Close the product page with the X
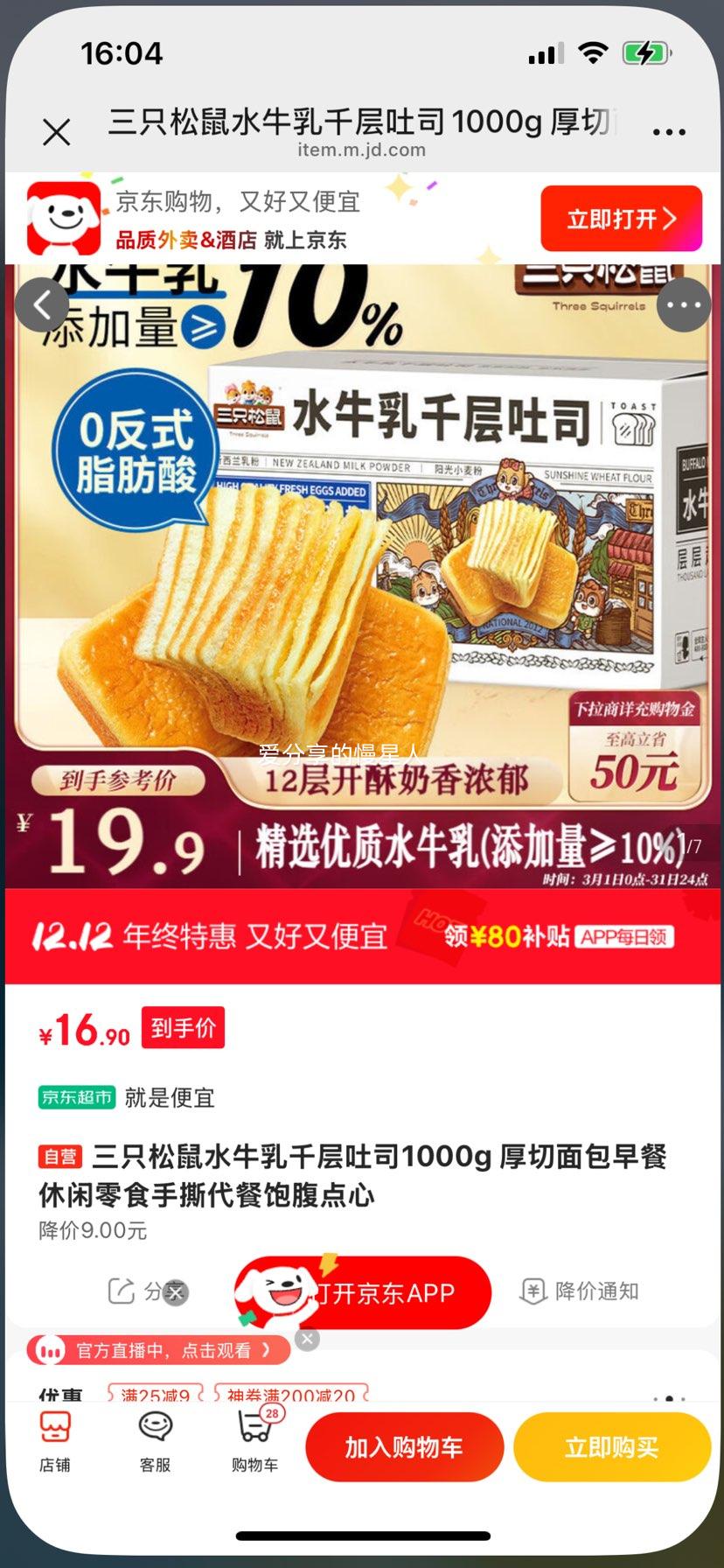724x1568 pixels. coord(56,131)
